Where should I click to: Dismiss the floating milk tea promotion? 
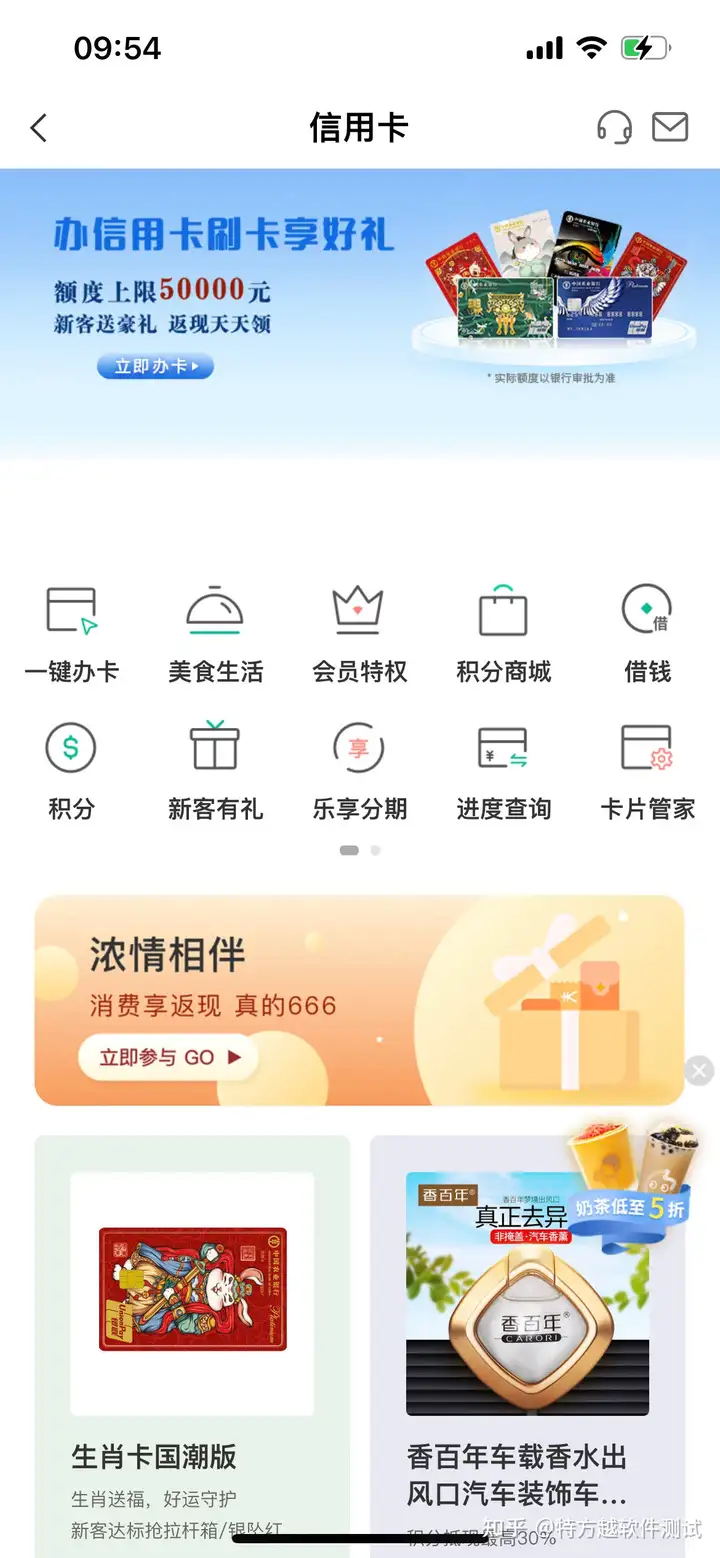[699, 1070]
